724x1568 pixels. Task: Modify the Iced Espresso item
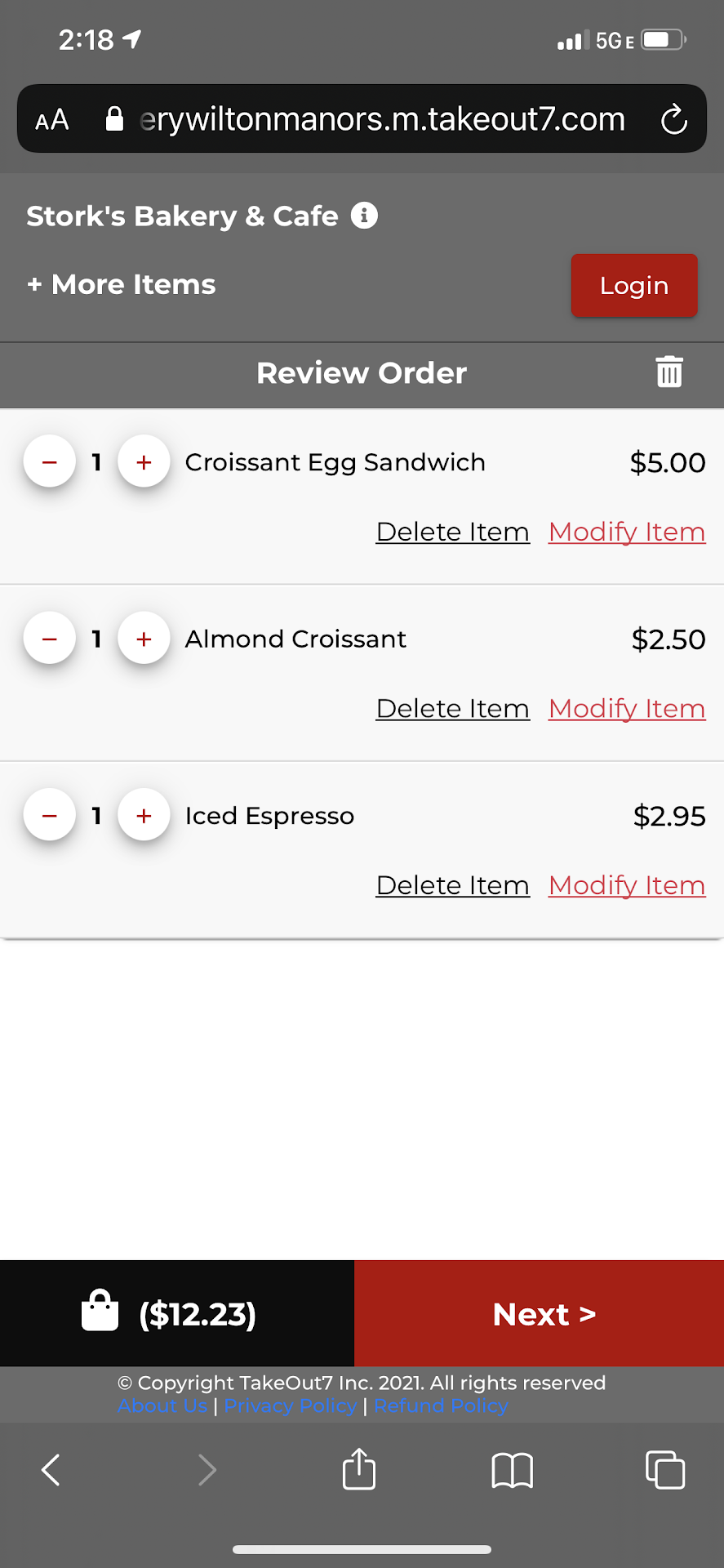pyautogui.click(x=626, y=885)
